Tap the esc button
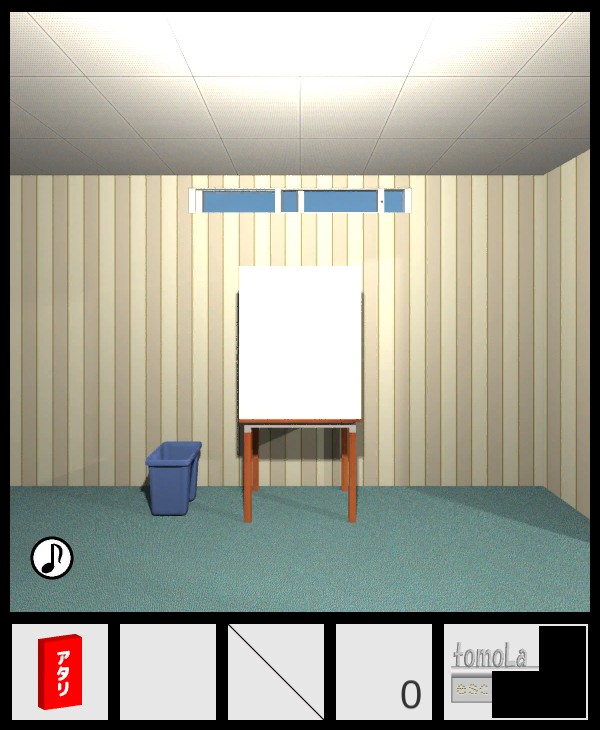This screenshot has width=600, height=730. pos(470,688)
